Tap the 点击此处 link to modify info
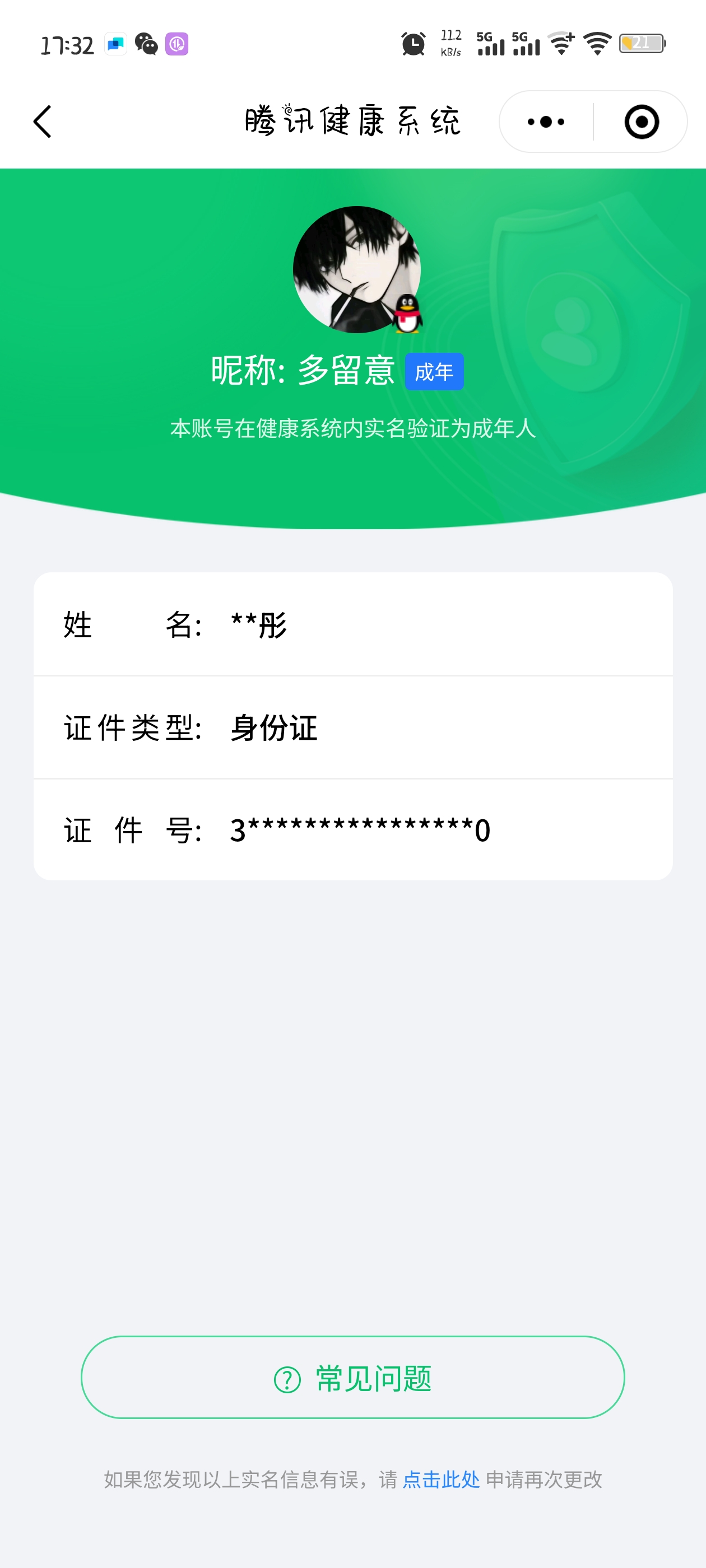This screenshot has width=706, height=1568. [x=441, y=1479]
